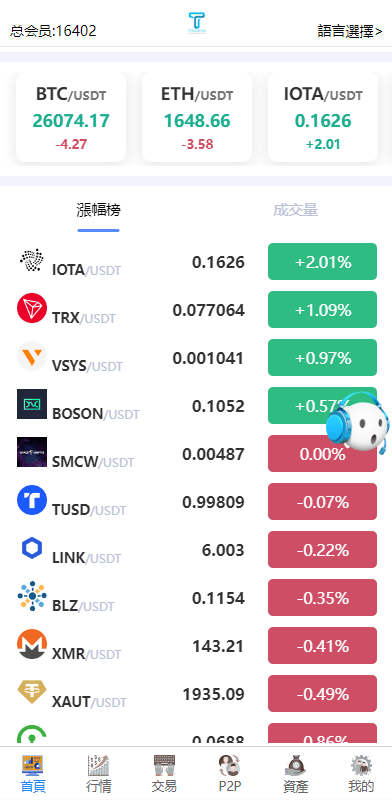Open the LINK/USDT row
Screen dimensions: 392x800
coord(196,549)
